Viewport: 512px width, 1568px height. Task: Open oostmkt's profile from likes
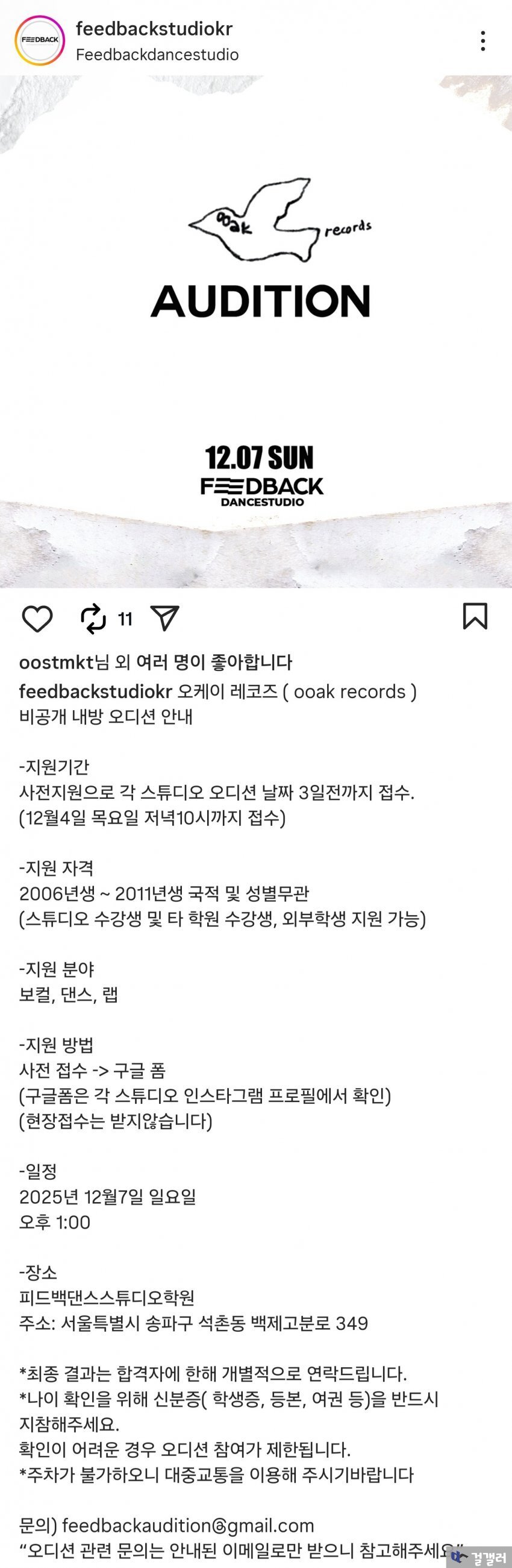pyautogui.click(x=56, y=663)
